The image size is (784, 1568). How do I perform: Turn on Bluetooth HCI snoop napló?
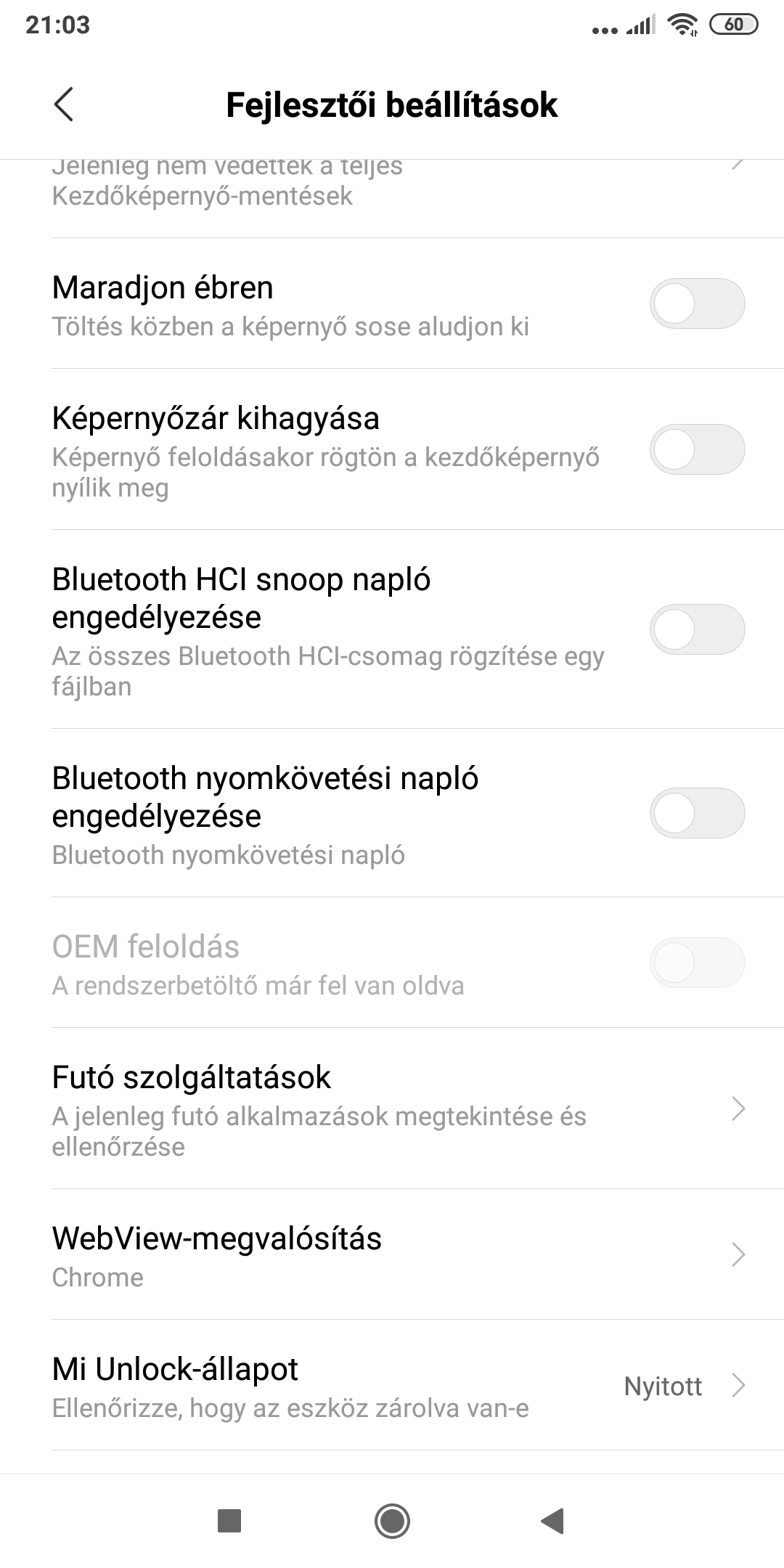(x=697, y=629)
